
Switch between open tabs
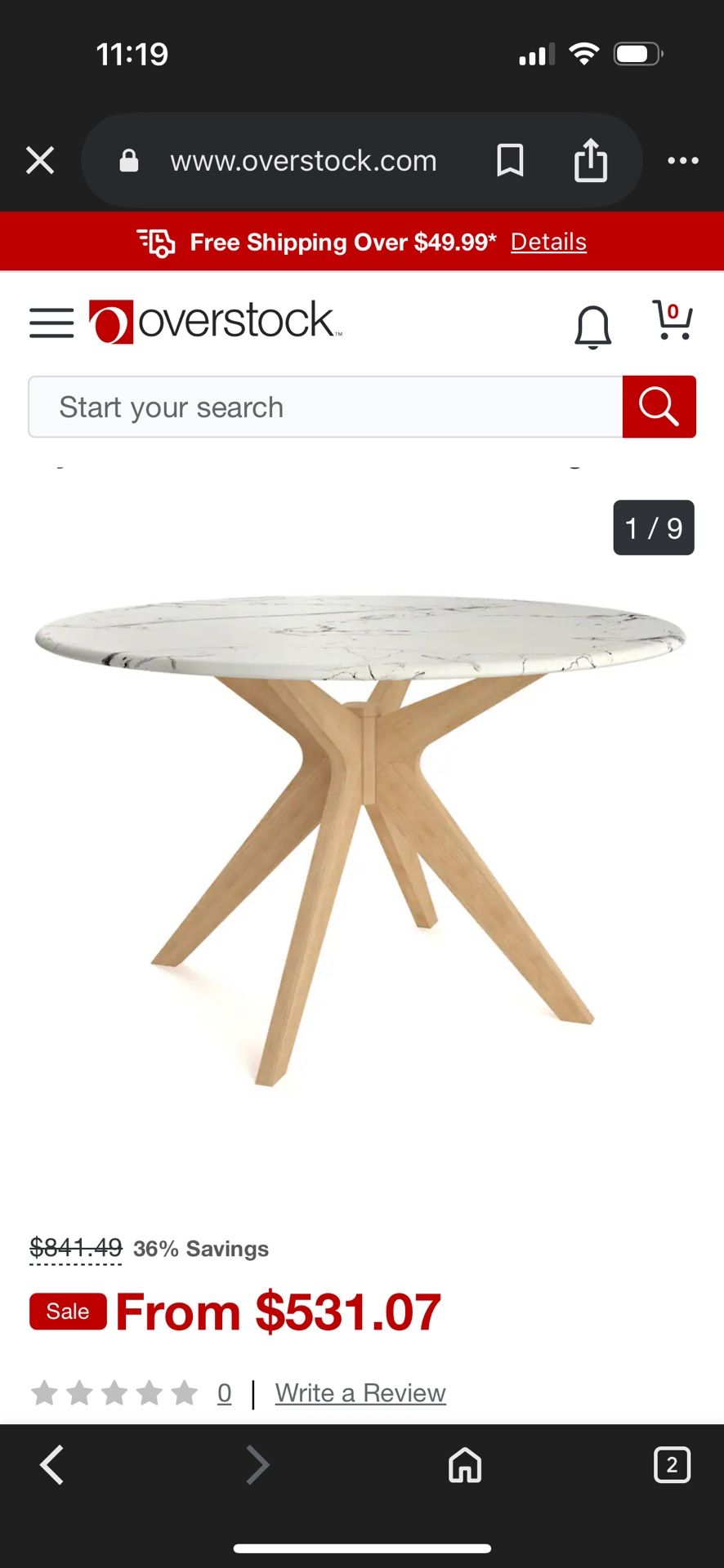[x=672, y=1464]
